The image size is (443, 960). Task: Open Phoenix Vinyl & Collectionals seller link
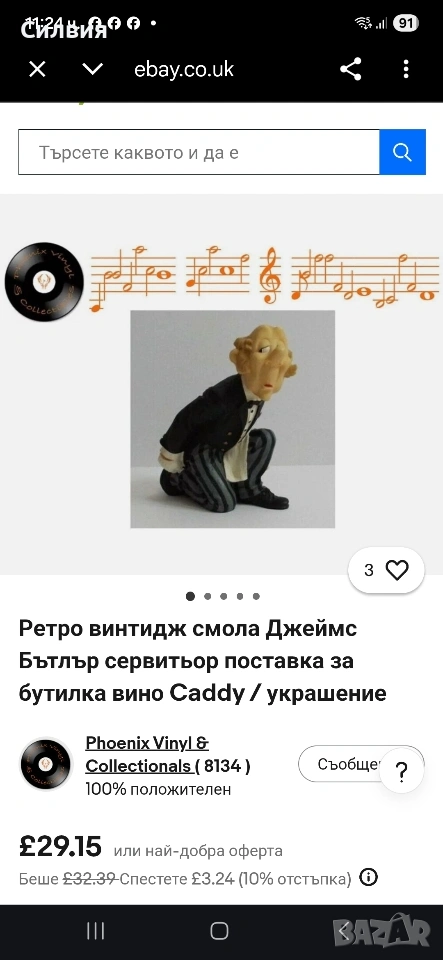pyautogui.click(x=168, y=754)
